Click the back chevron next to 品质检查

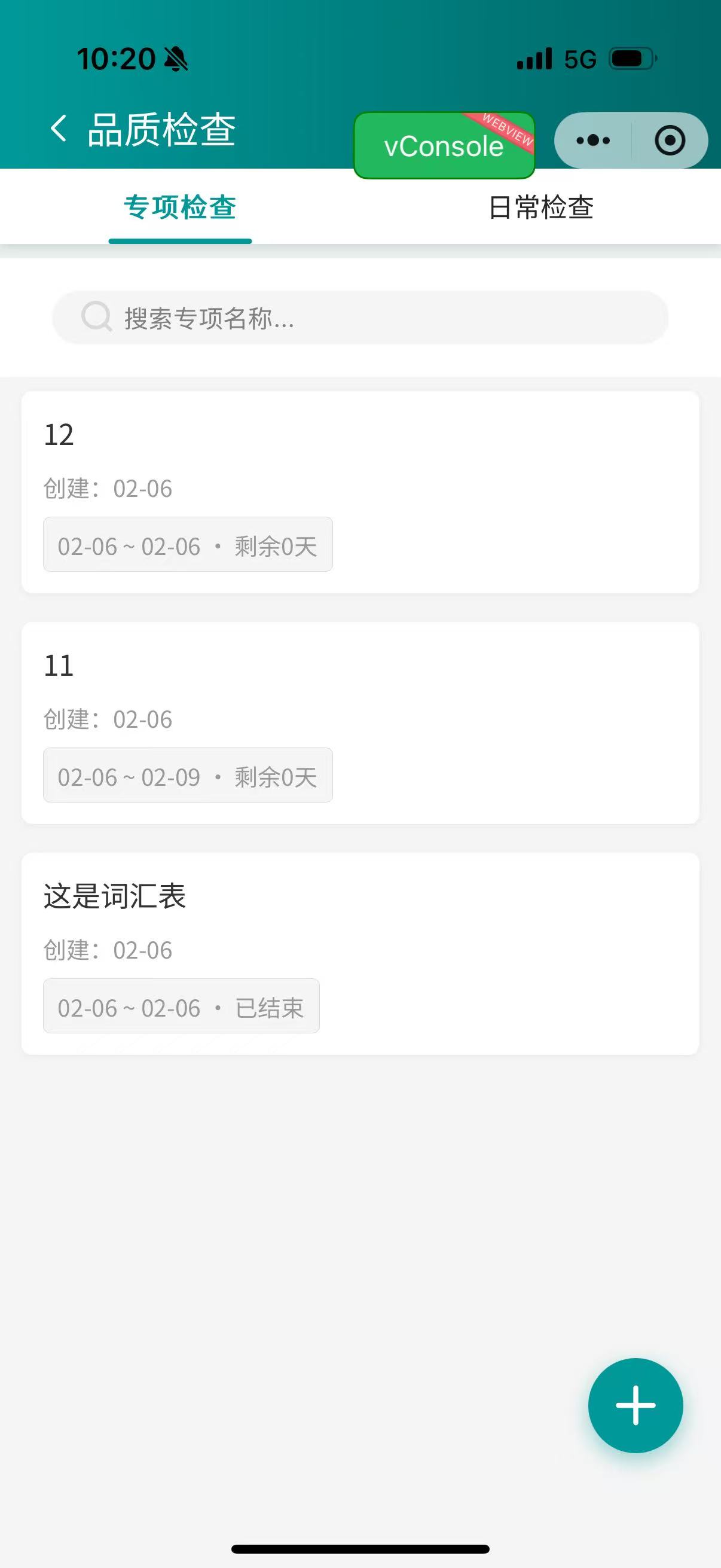click(58, 129)
